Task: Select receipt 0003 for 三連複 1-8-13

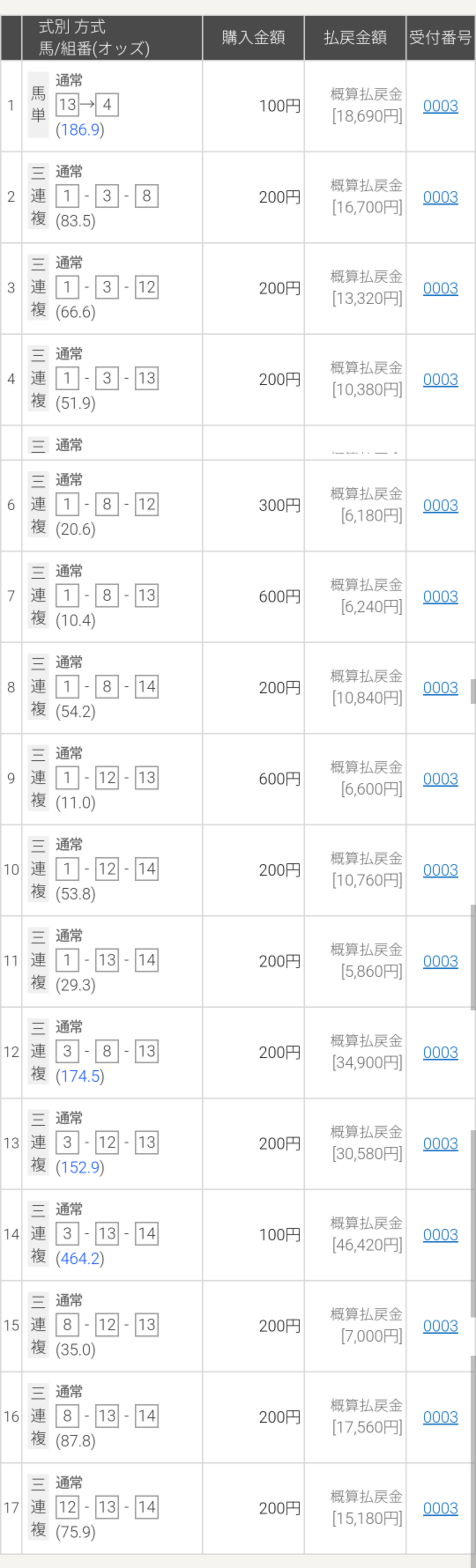Action: tap(440, 596)
